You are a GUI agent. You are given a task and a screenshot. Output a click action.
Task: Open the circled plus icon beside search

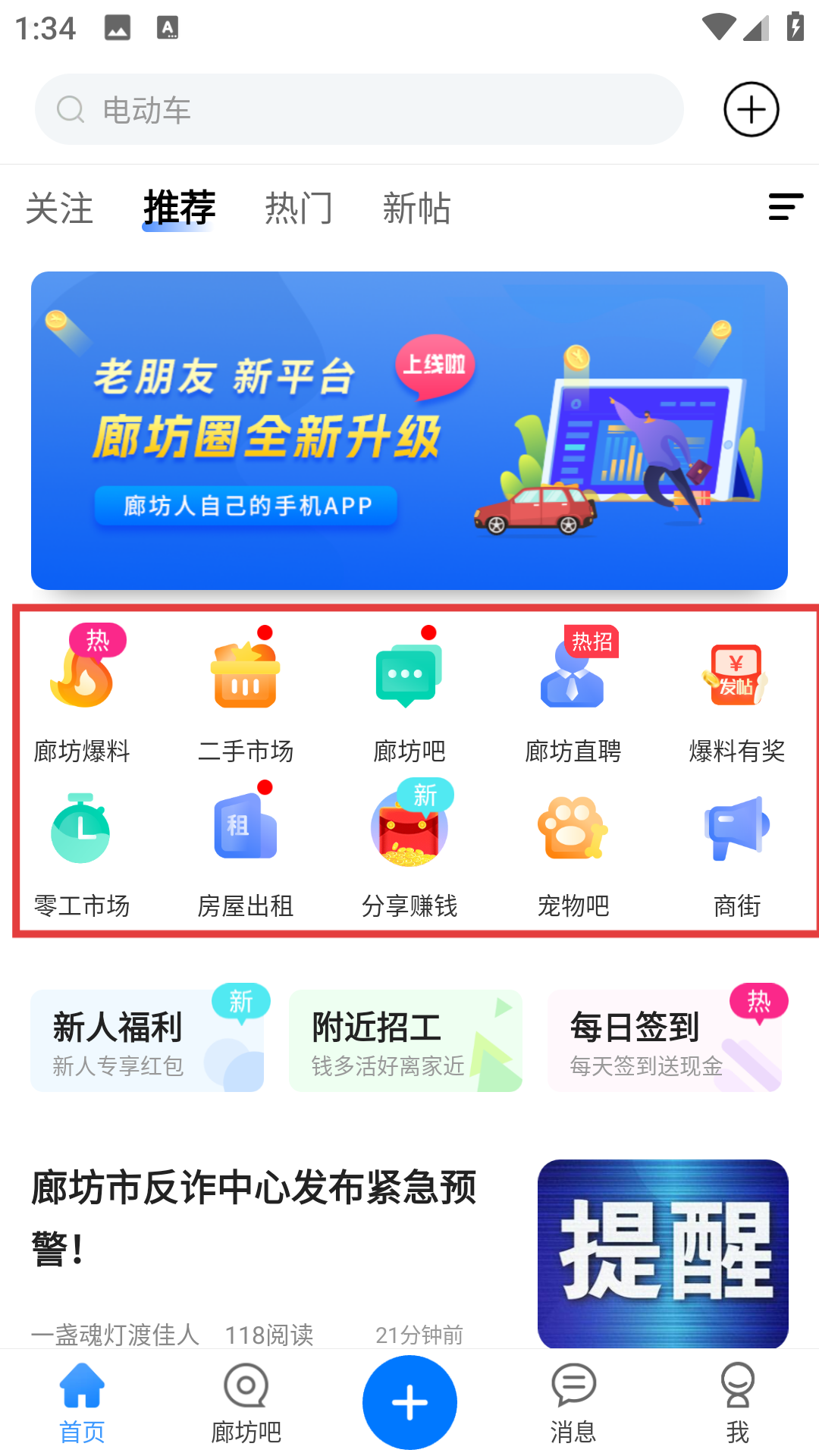click(x=751, y=110)
